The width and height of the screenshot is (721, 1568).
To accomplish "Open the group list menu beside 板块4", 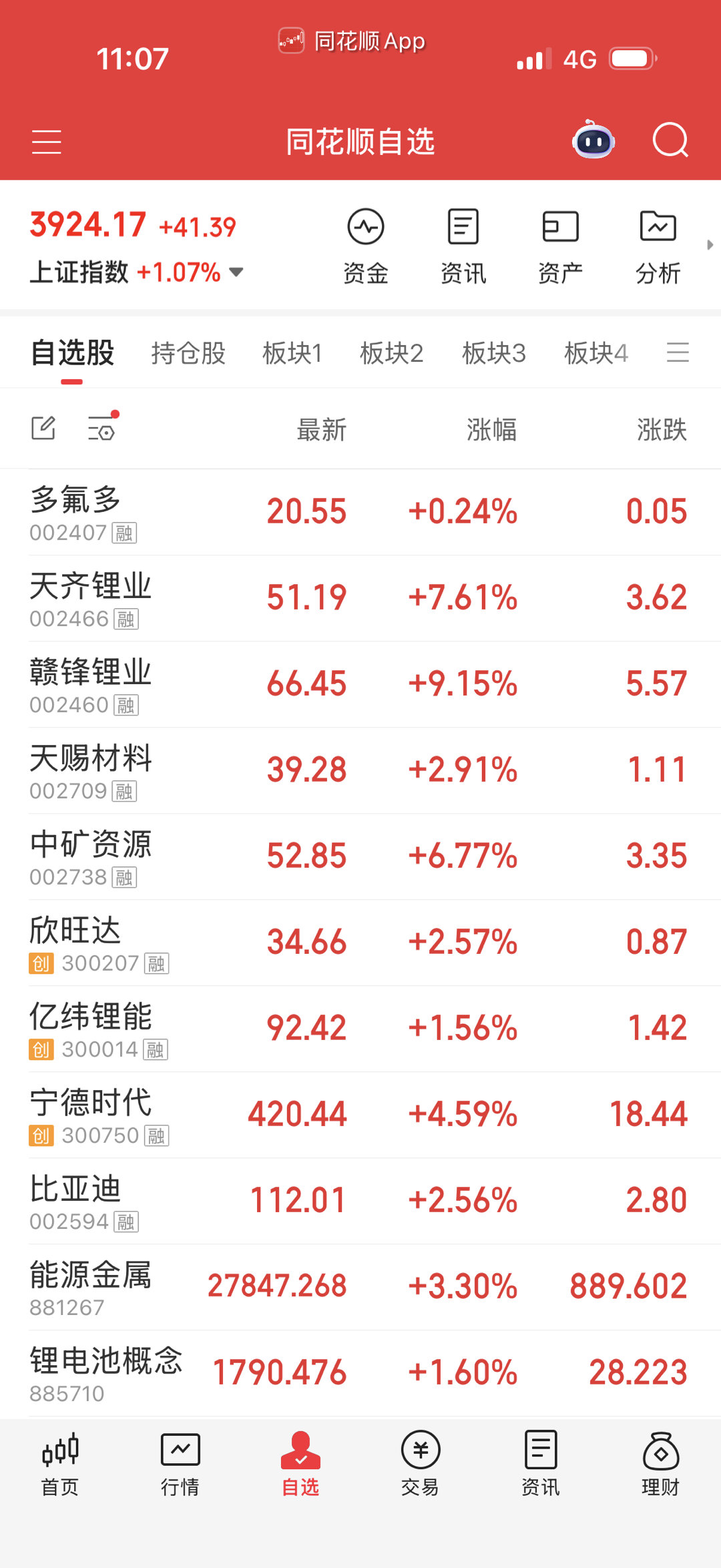I will pyautogui.click(x=678, y=352).
